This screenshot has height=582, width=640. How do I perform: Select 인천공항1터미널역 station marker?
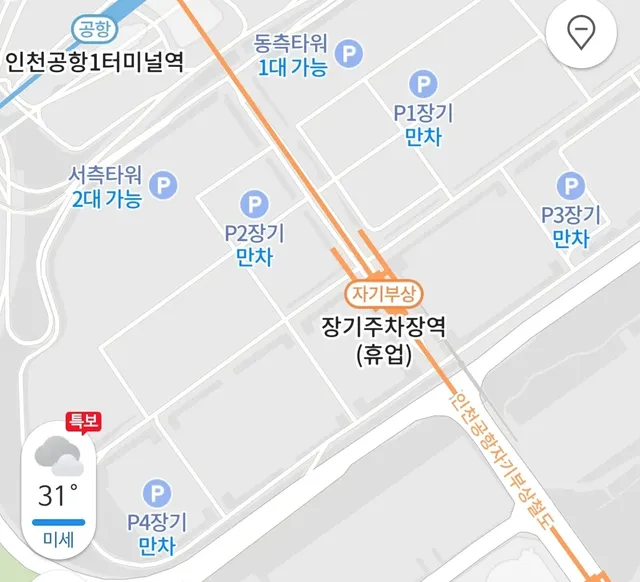[94, 31]
